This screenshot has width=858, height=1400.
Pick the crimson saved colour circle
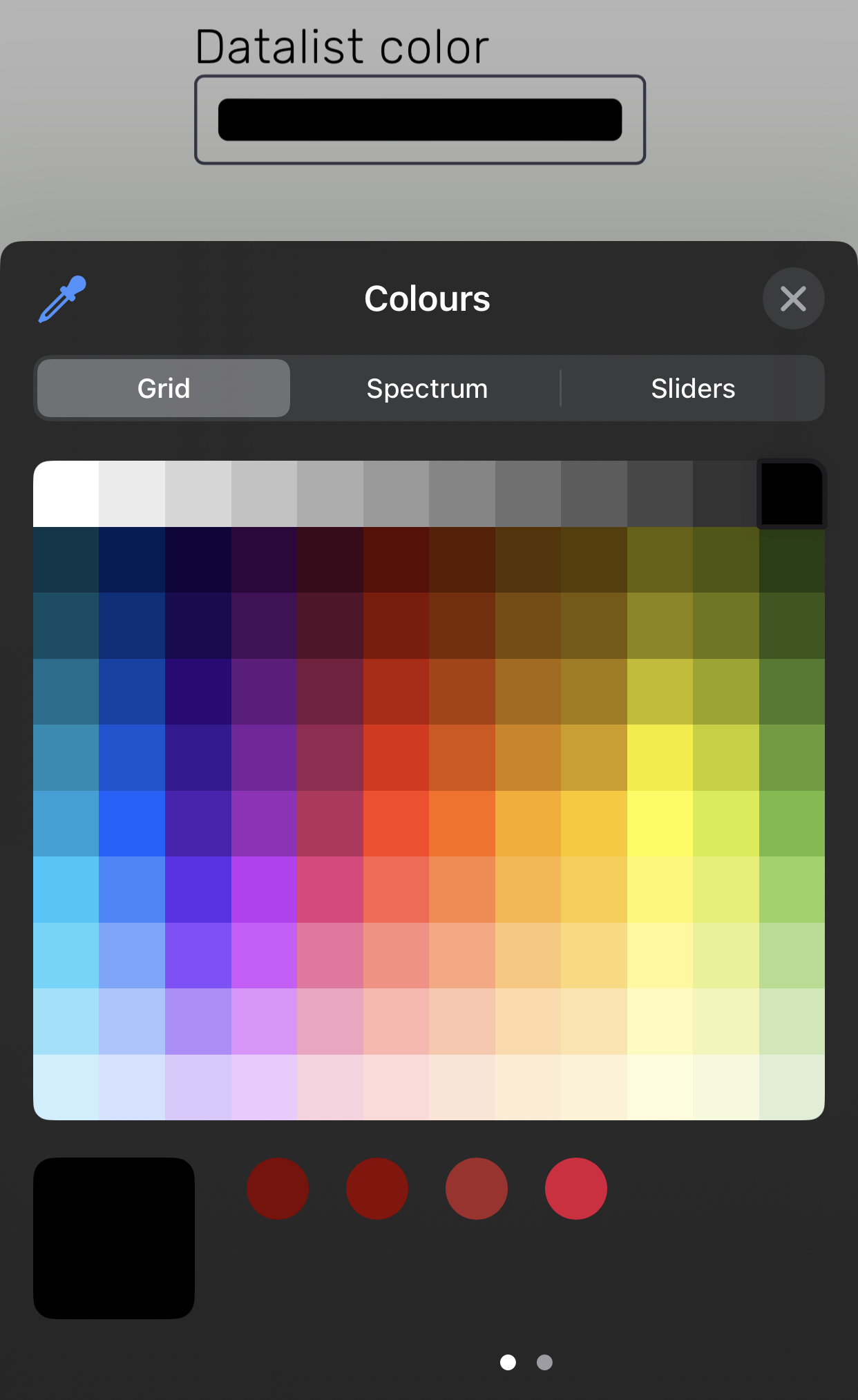coord(576,1189)
